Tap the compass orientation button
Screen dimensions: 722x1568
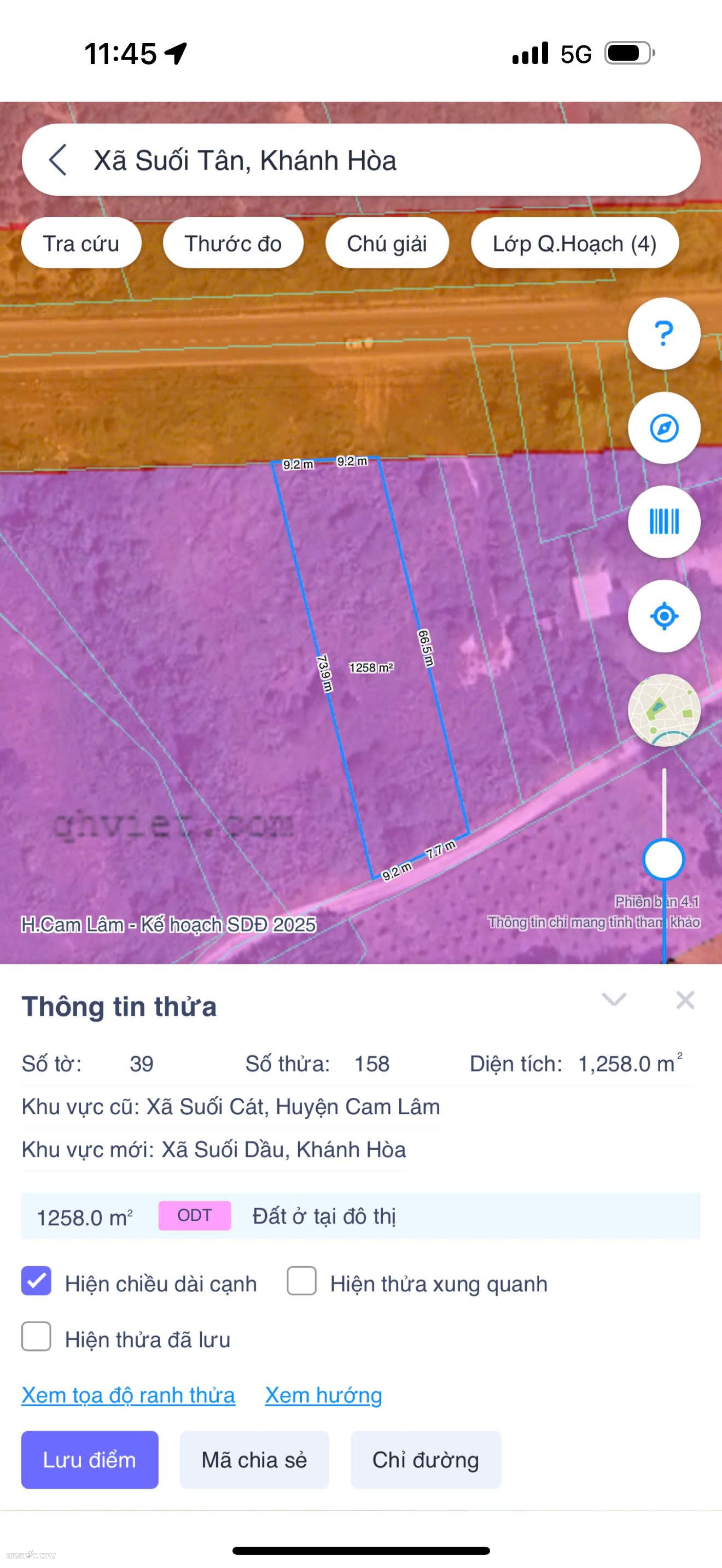(664, 428)
